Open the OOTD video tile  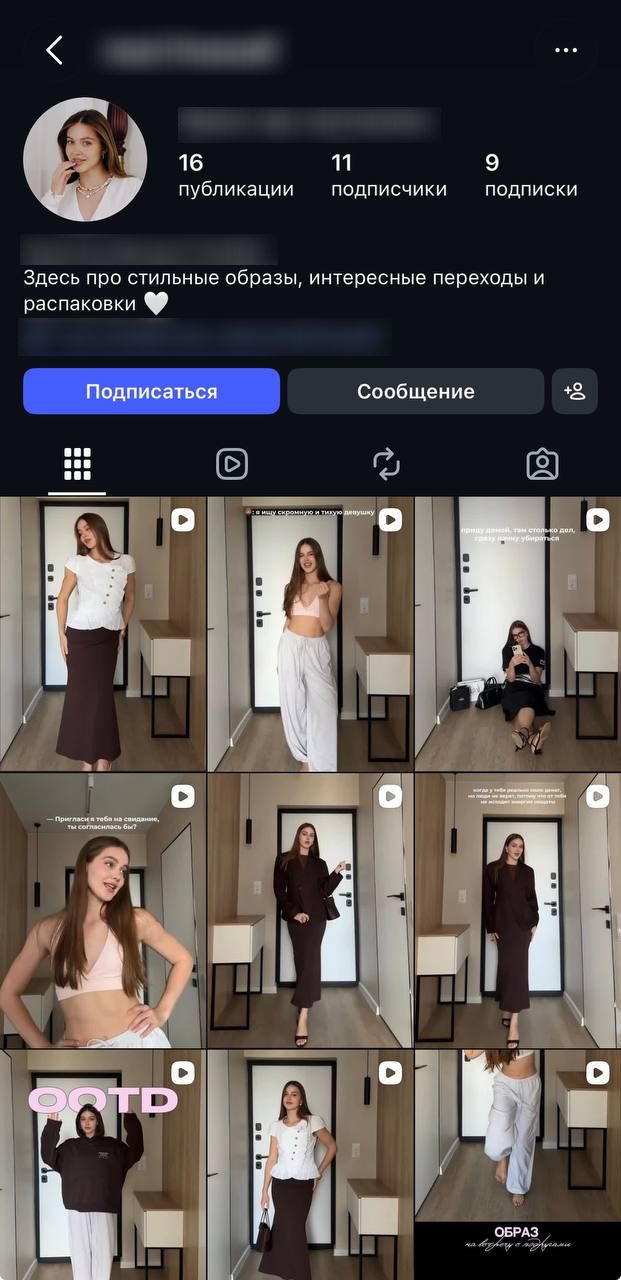[102, 1165]
